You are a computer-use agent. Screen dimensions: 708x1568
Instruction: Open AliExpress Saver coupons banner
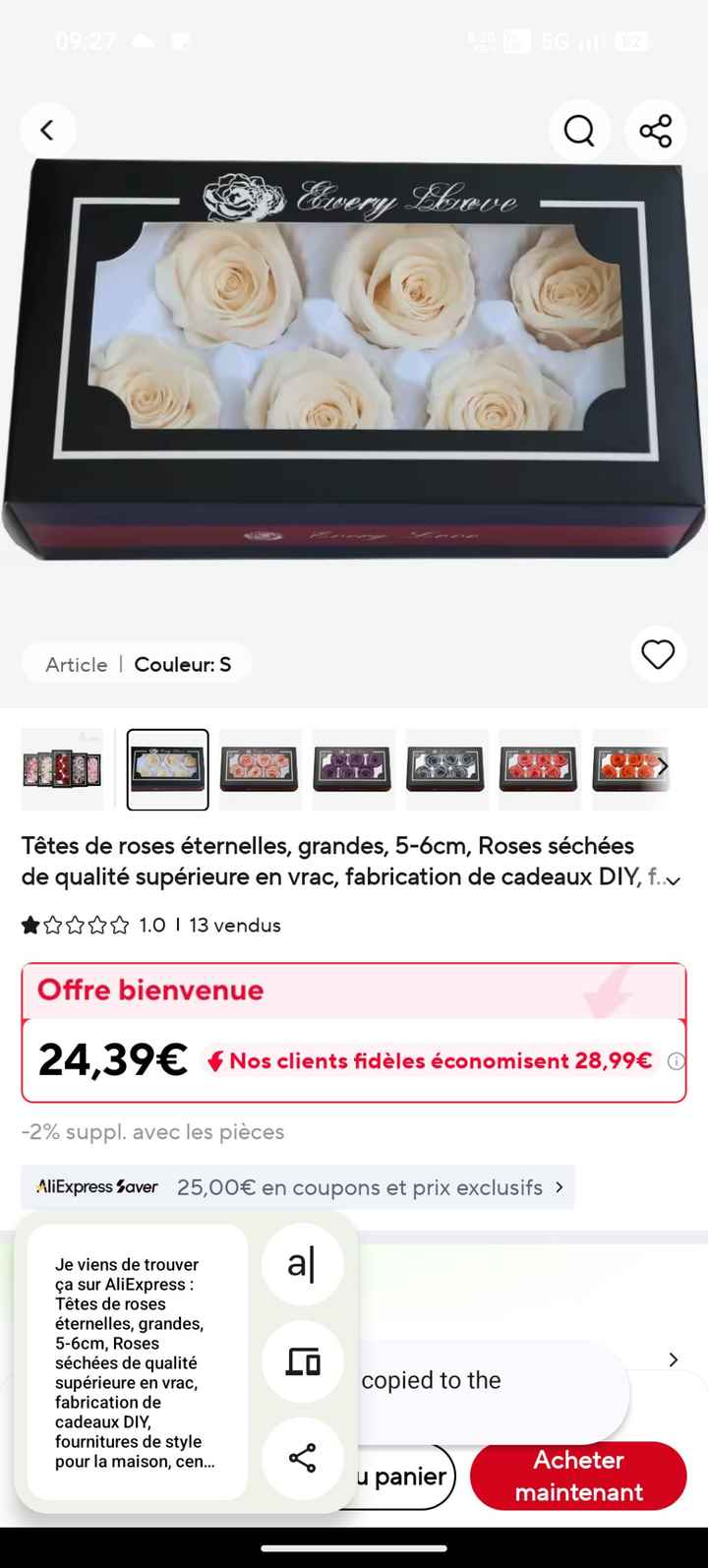coord(298,1187)
